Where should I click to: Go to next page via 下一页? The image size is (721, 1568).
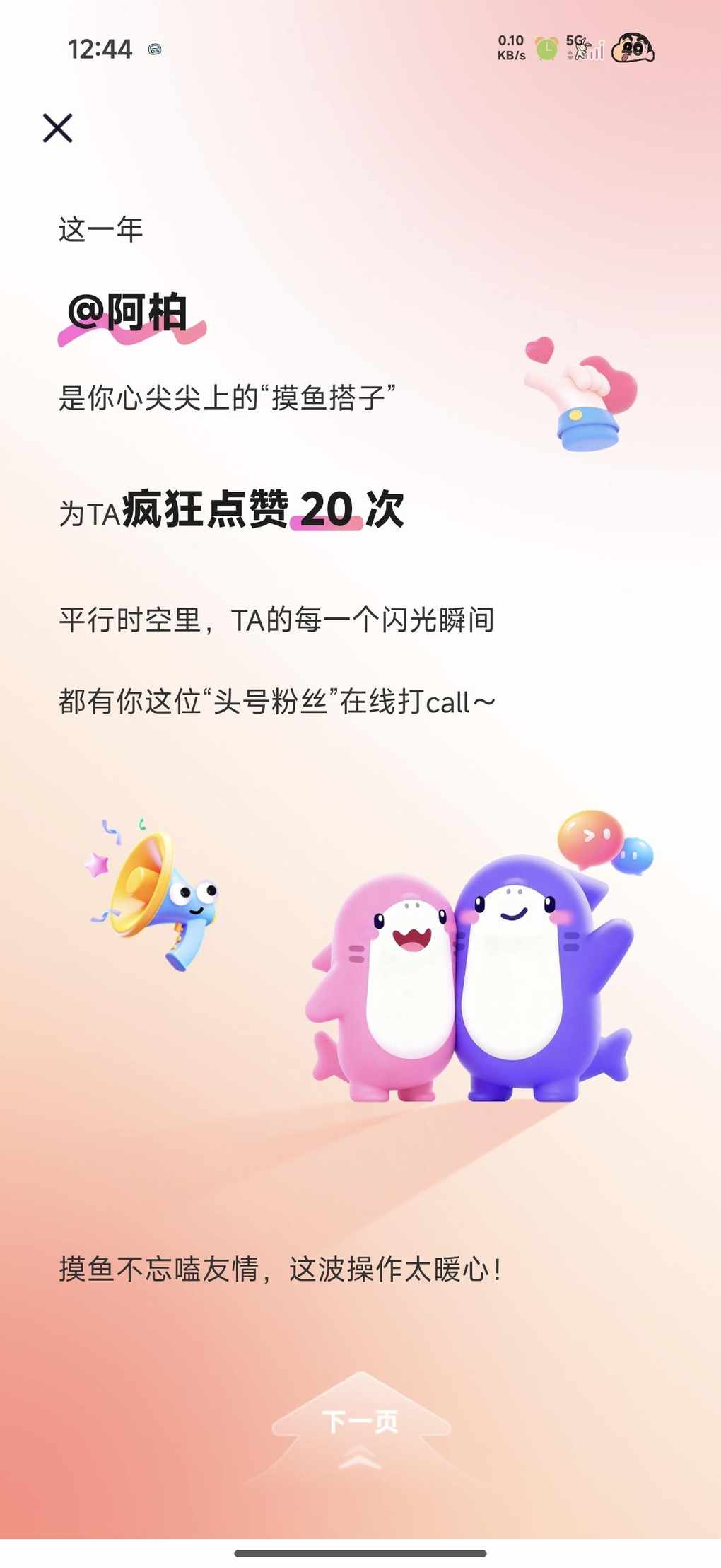point(360,1421)
